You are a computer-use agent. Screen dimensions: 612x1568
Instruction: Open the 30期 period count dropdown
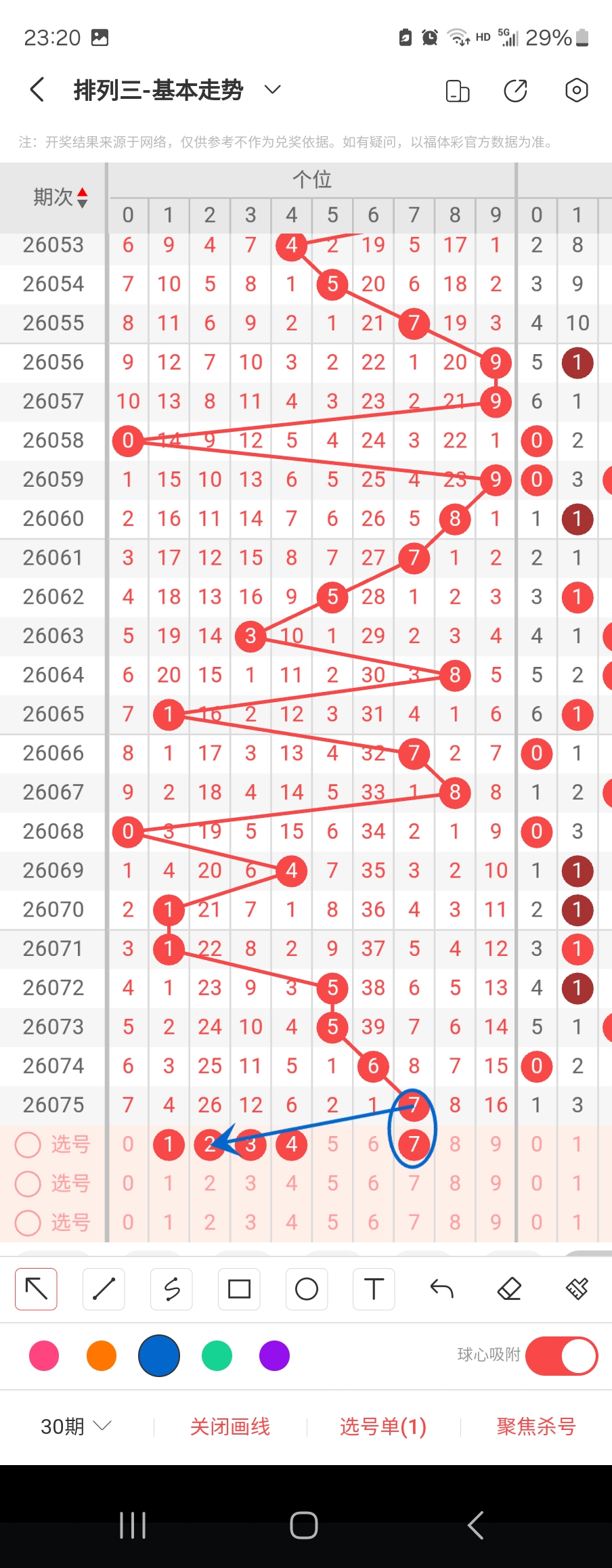[x=75, y=1427]
